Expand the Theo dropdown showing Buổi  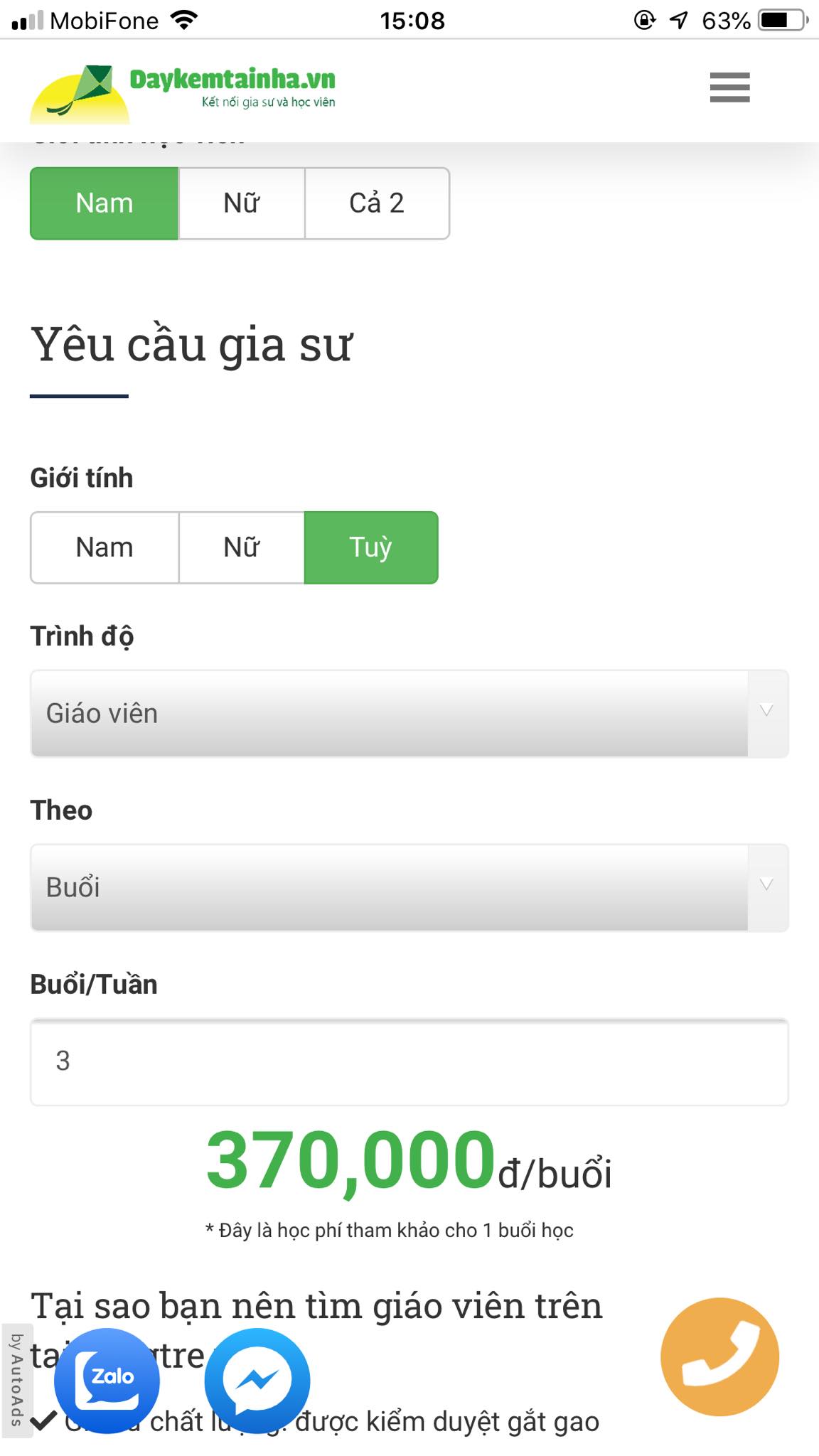click(x=409, y=887)
